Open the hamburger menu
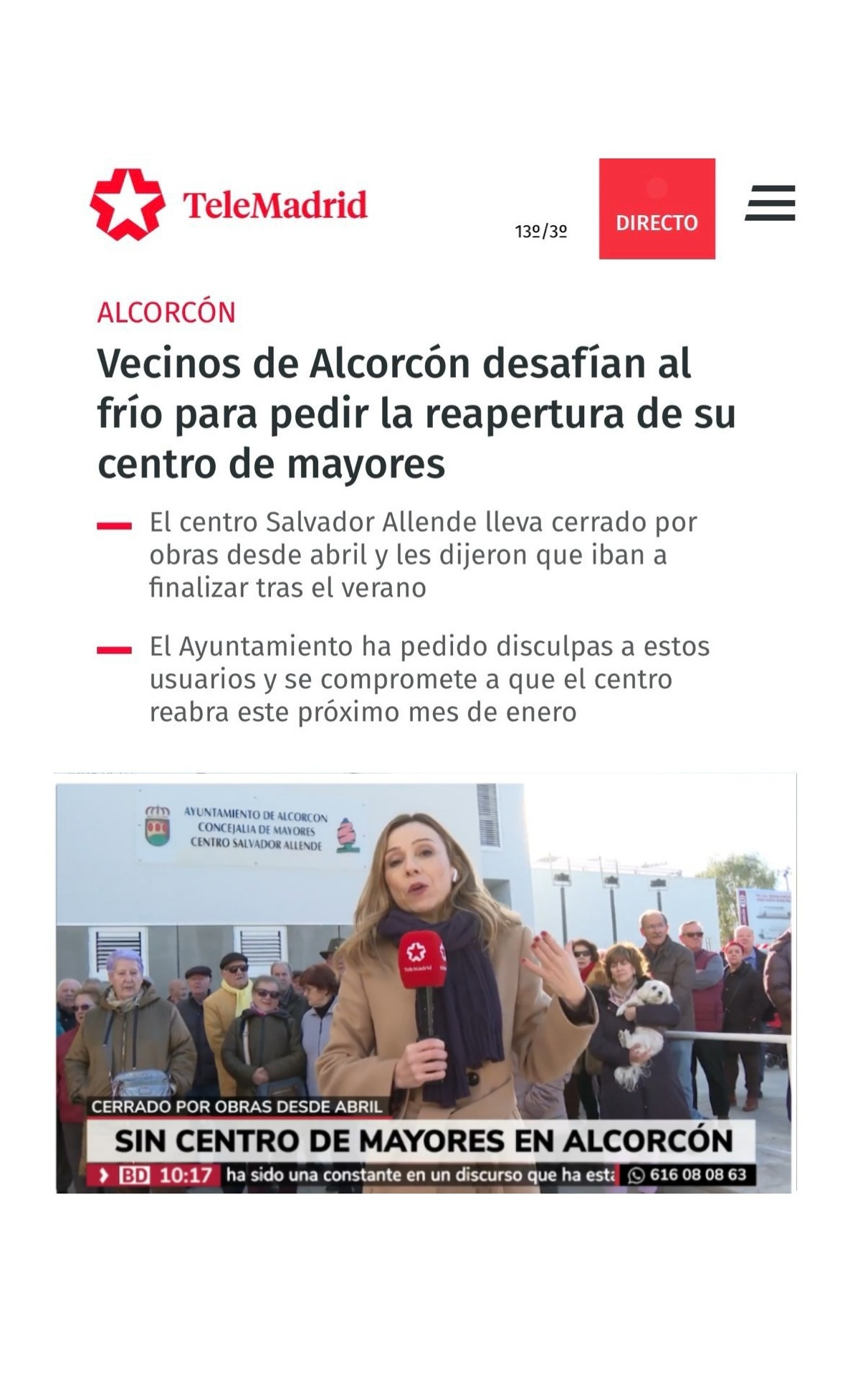The image size is (868, 1380). tap(770, 203)
